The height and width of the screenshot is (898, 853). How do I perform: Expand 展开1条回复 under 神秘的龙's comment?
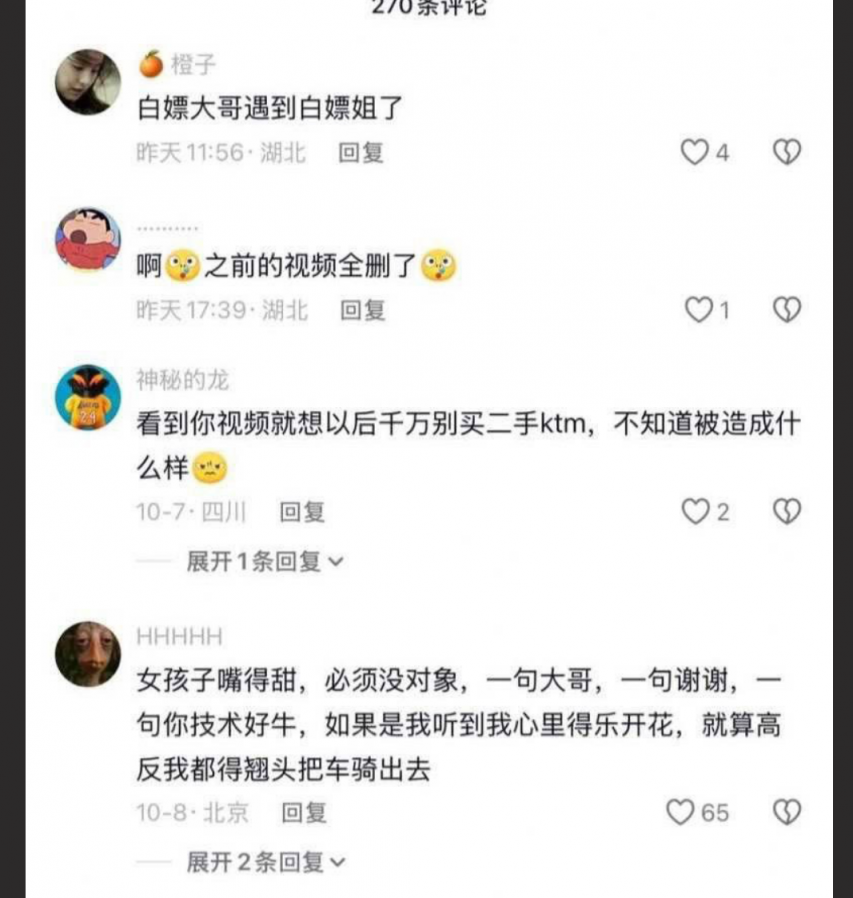click(264, 561)
